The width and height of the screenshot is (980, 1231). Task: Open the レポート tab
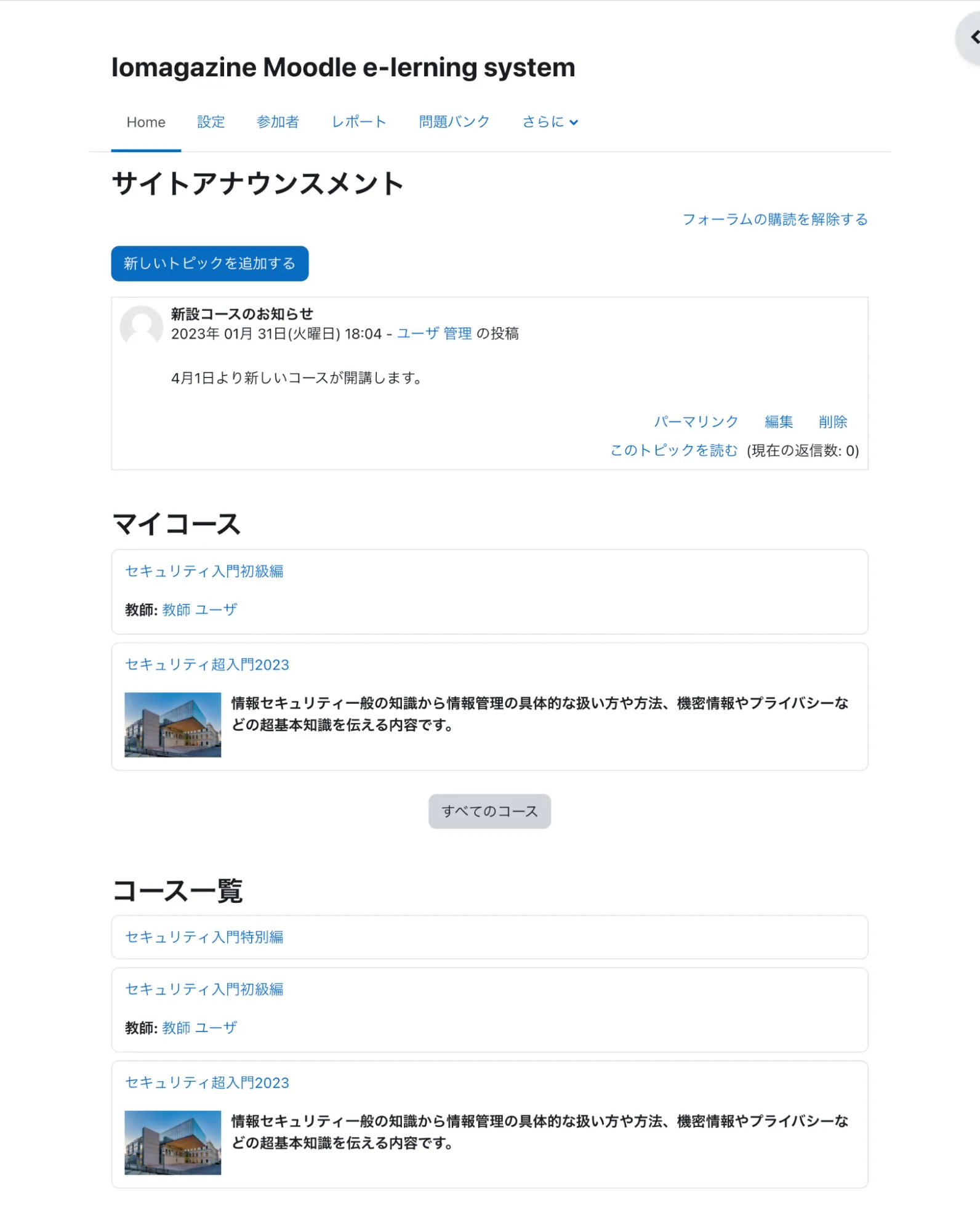point(359,122)
